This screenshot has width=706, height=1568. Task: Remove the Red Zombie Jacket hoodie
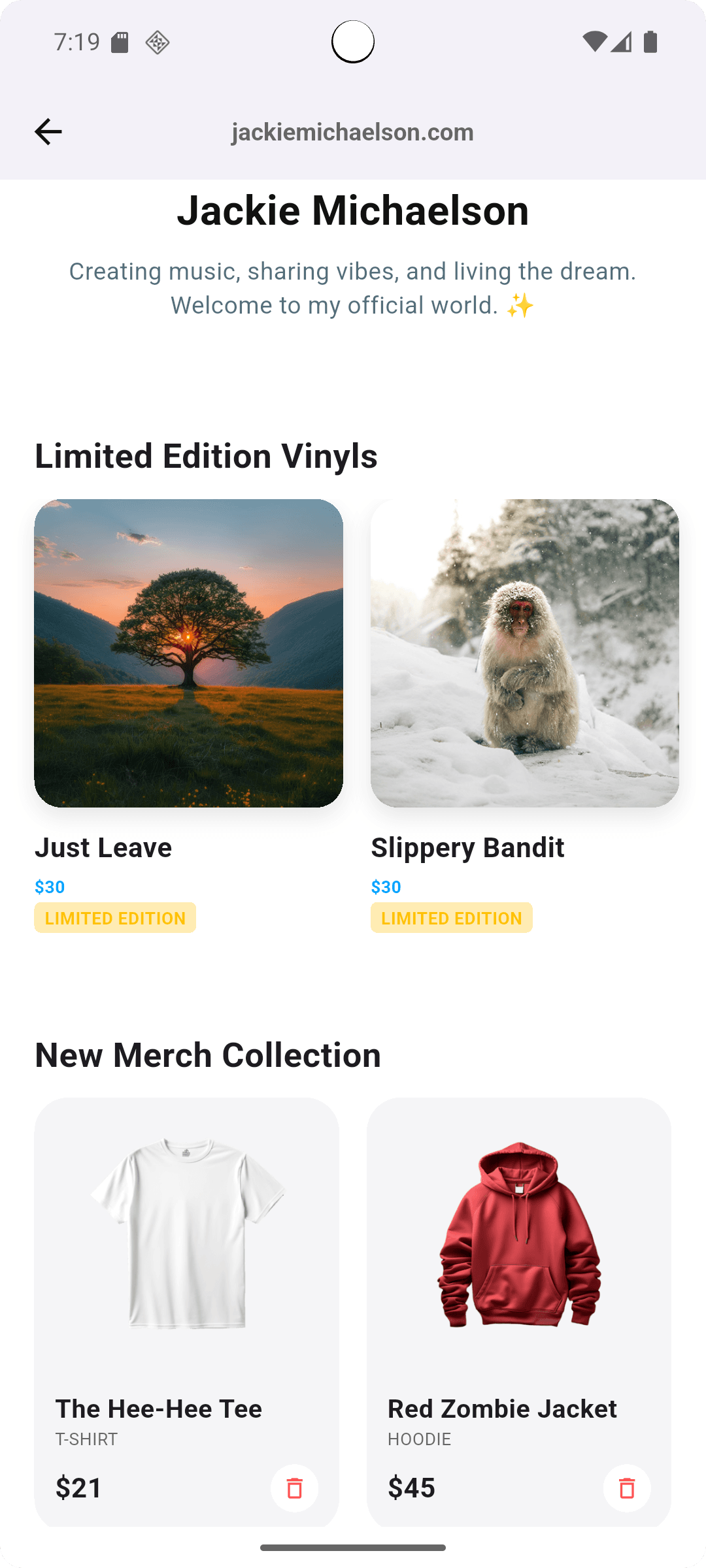click(x=626, y=1488)
